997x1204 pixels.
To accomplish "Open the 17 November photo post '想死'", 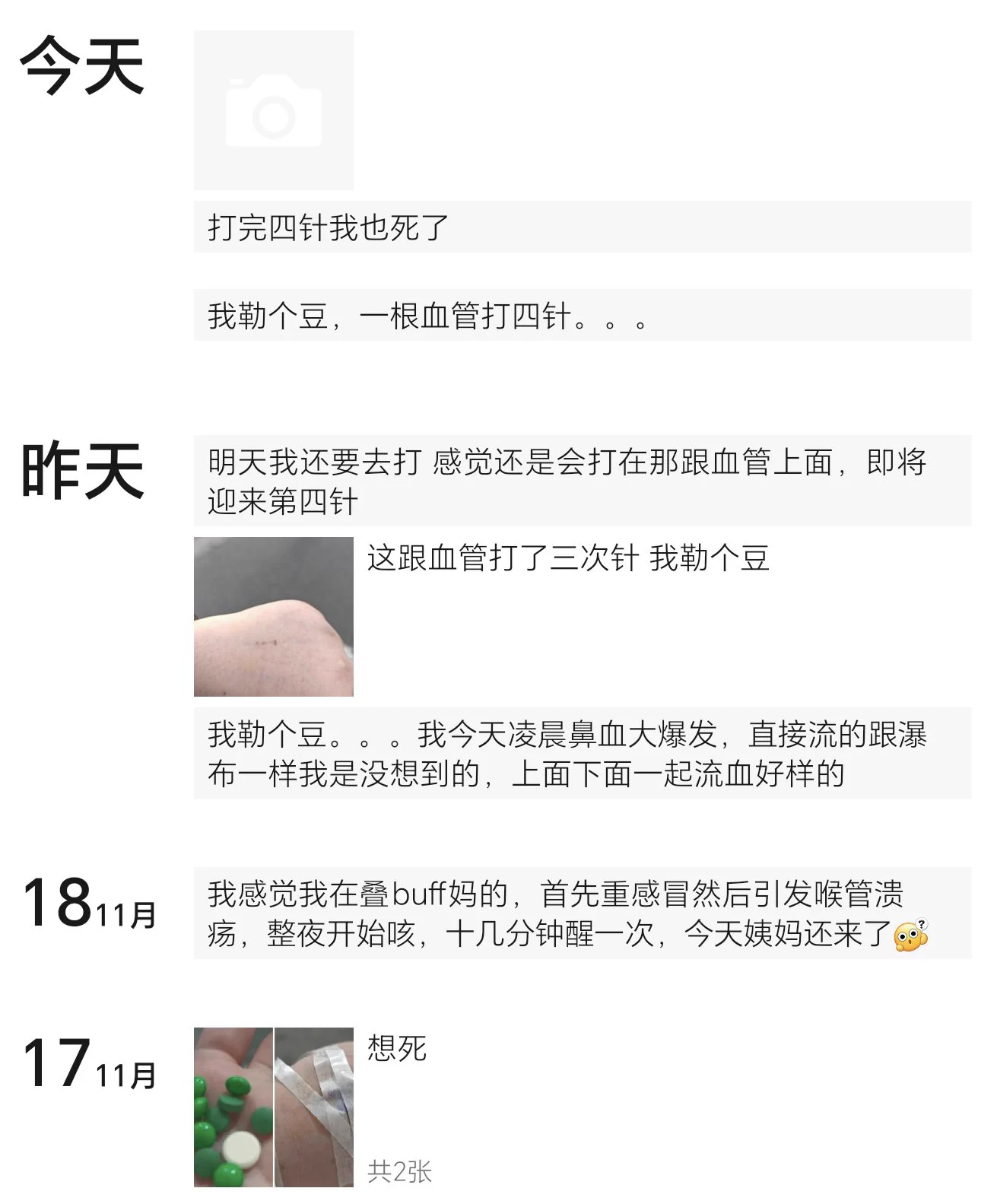I will click(273, 1107).
